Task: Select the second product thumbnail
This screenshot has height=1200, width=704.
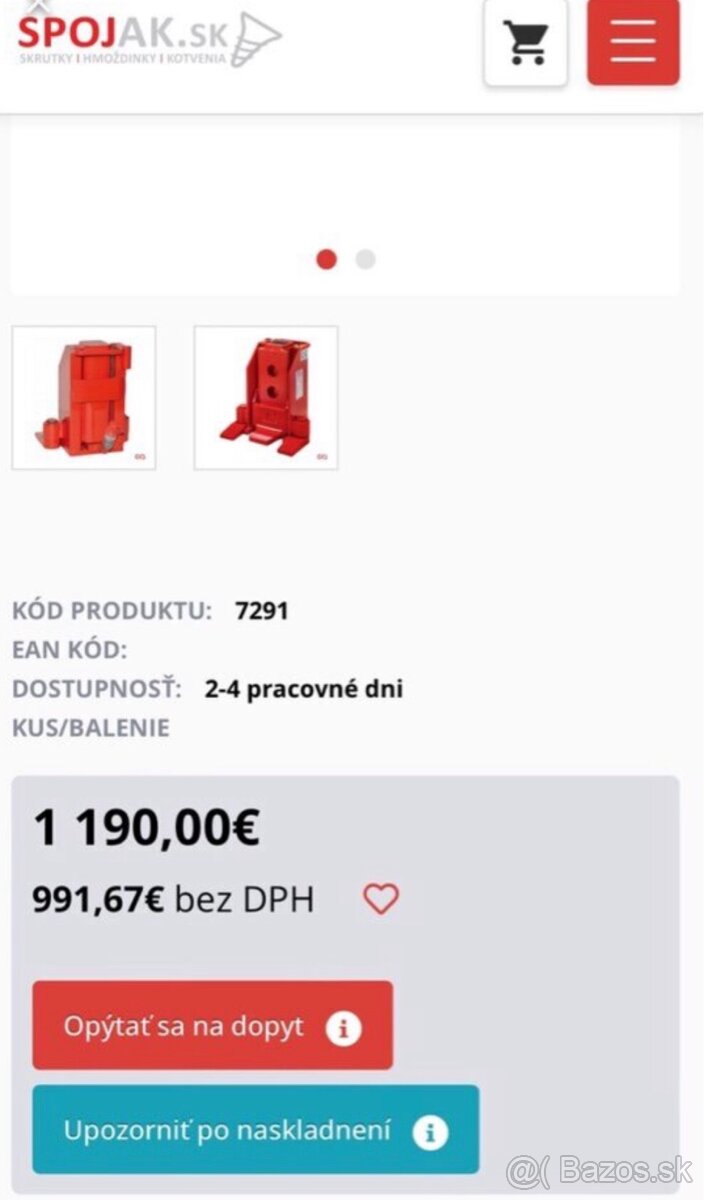Action: click(x=266, y=397)
